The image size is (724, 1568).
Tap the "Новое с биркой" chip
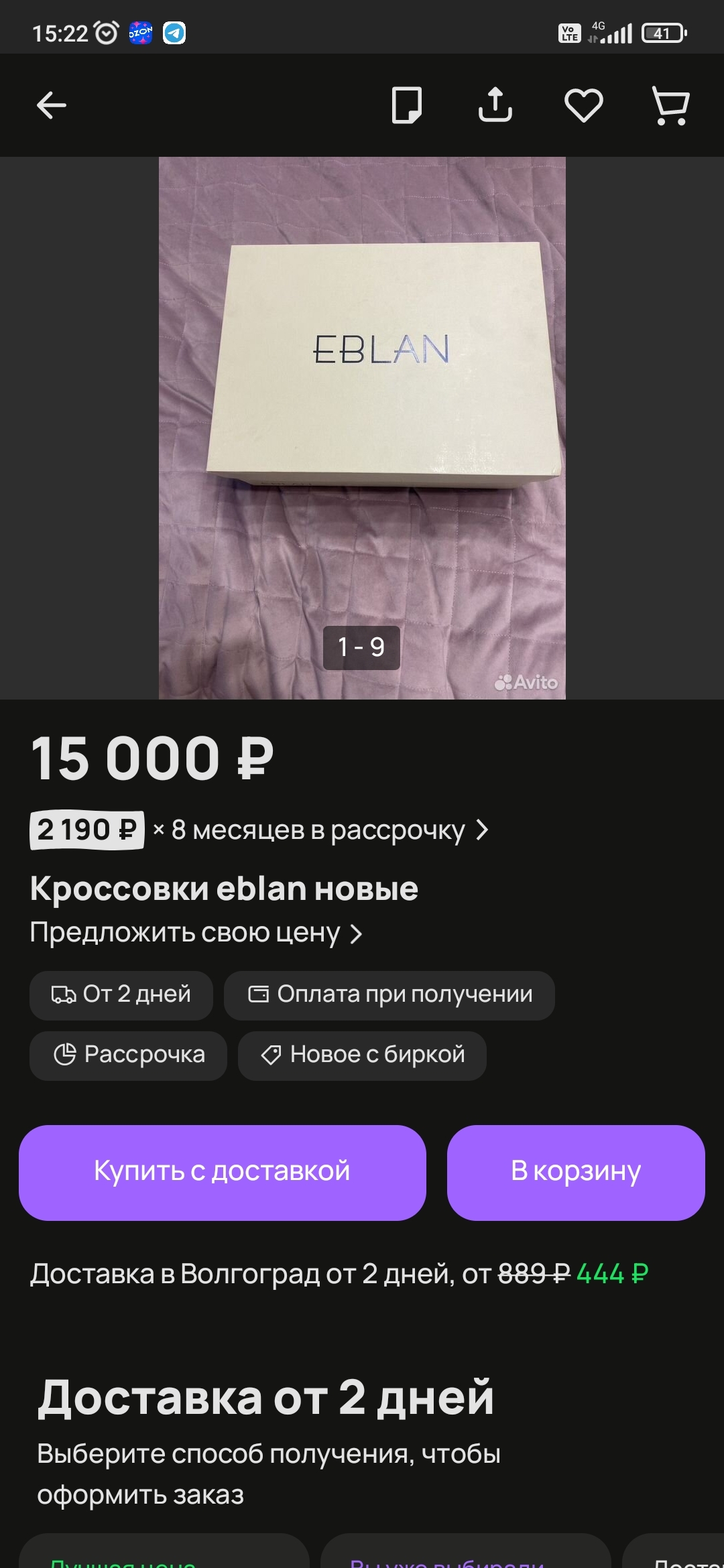tap(362, 1055)
